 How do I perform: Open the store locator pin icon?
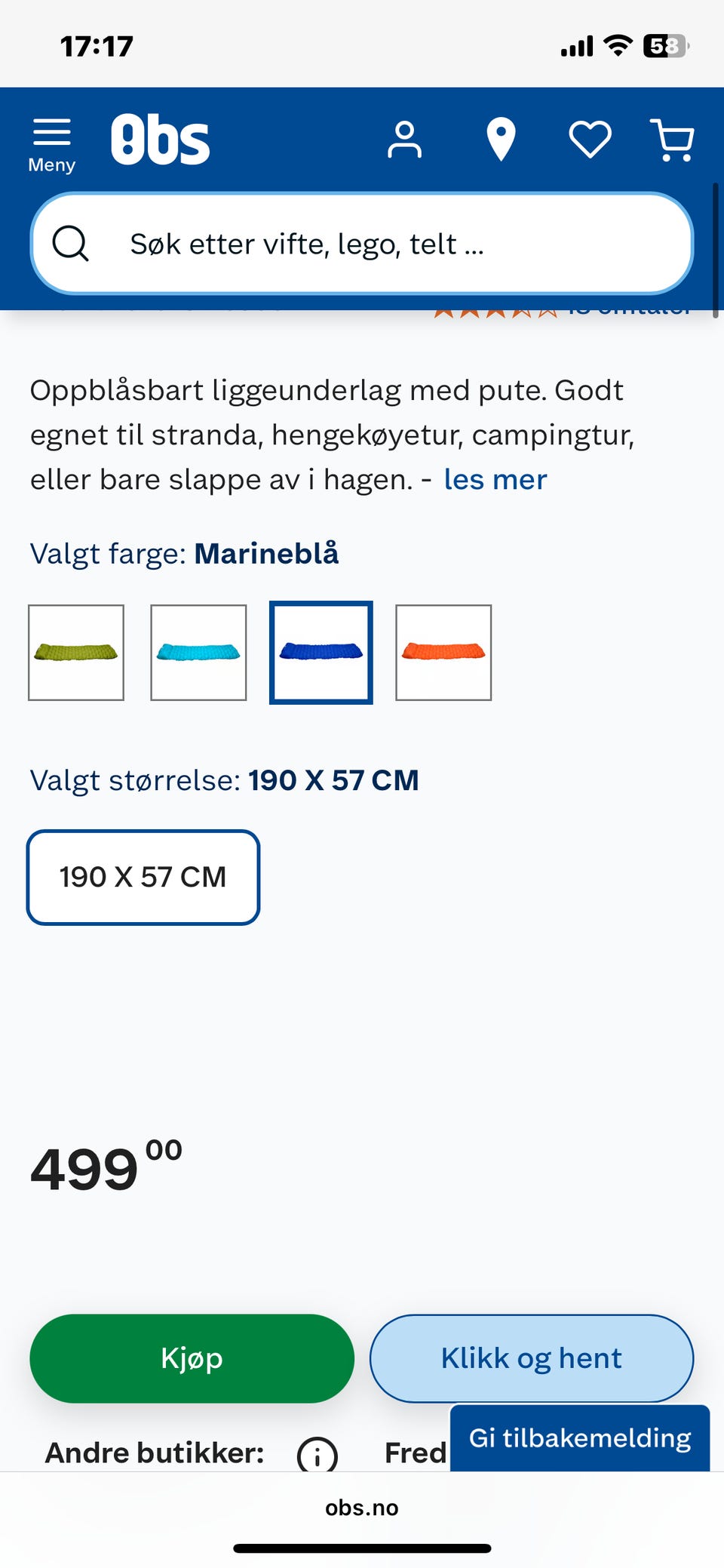pos(501,139)
